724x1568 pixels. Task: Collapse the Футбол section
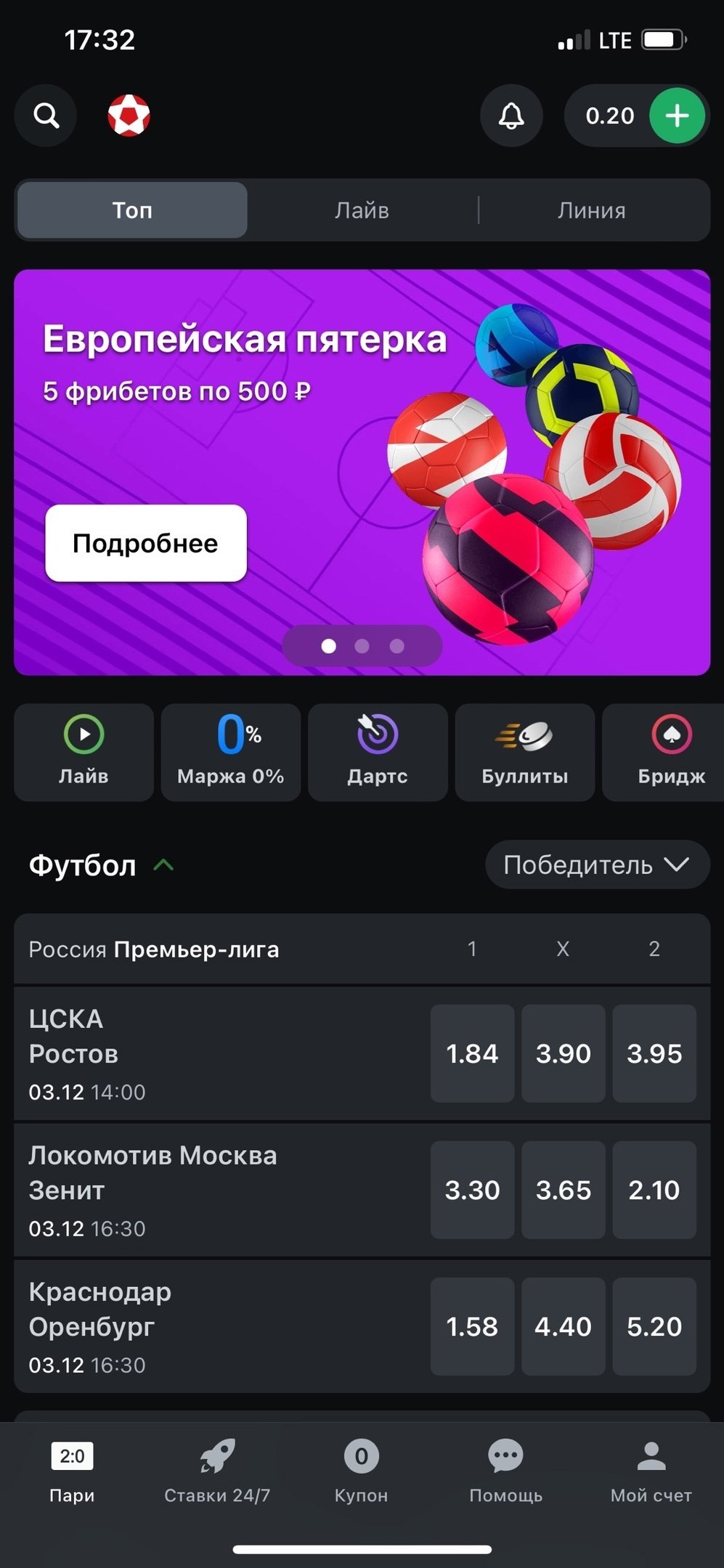(x=164, y=865)
